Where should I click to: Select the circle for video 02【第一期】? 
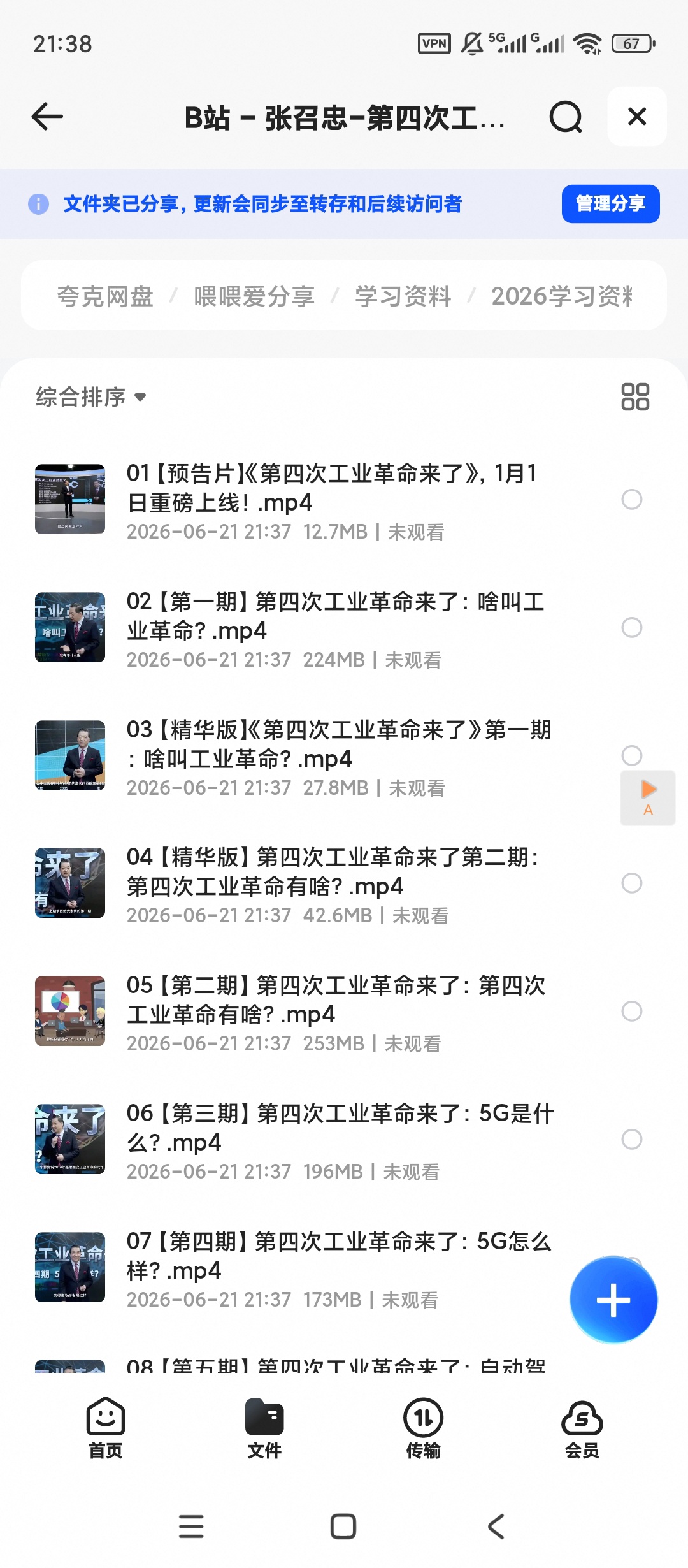point(632,628)
